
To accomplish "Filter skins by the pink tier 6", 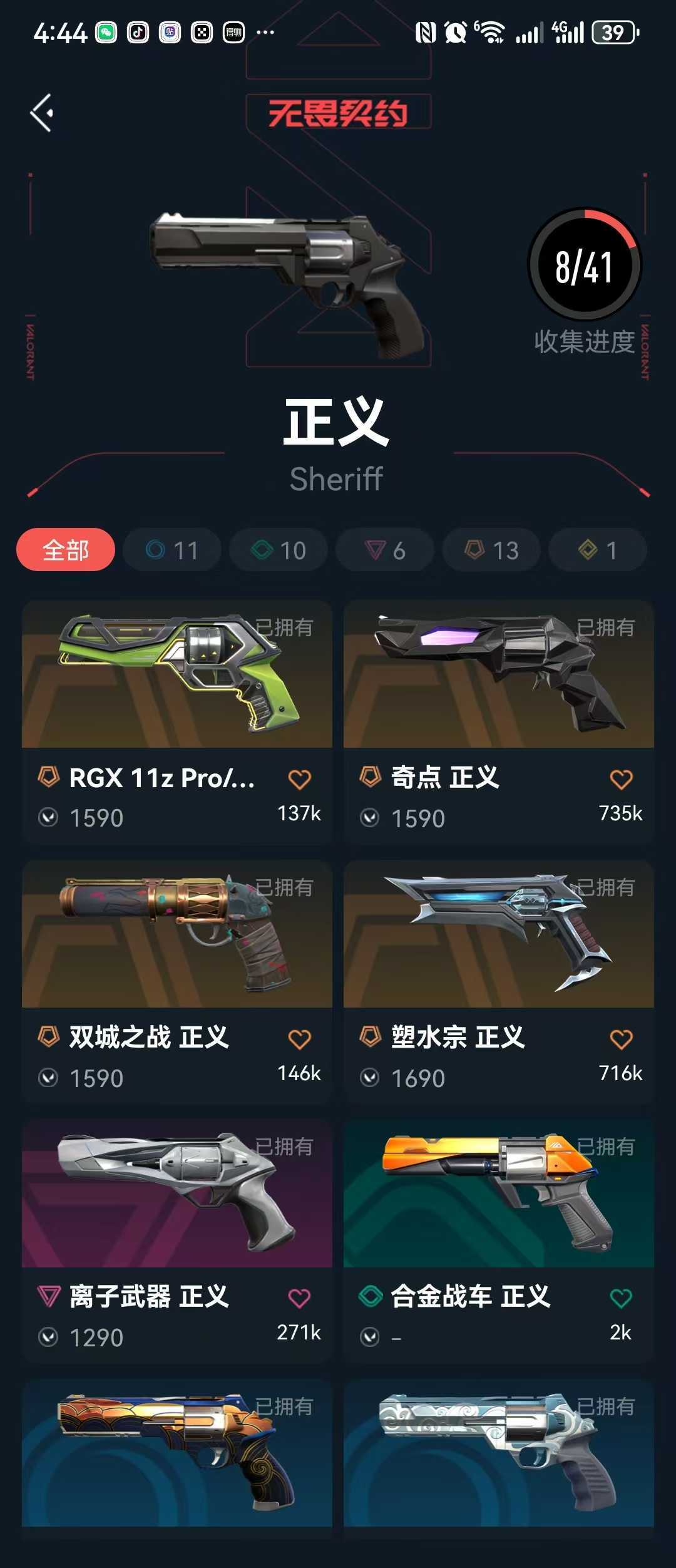I will click(385, 550).
